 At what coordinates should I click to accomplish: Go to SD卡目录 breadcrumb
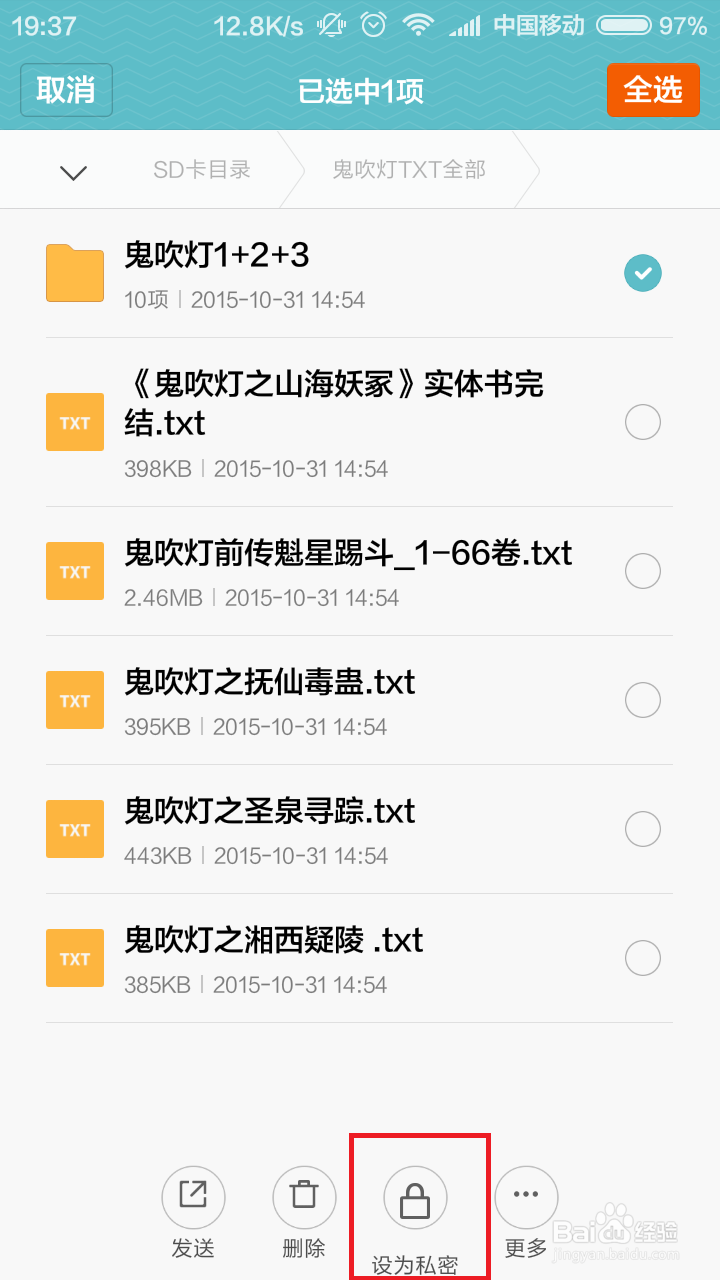coord(202,170)
